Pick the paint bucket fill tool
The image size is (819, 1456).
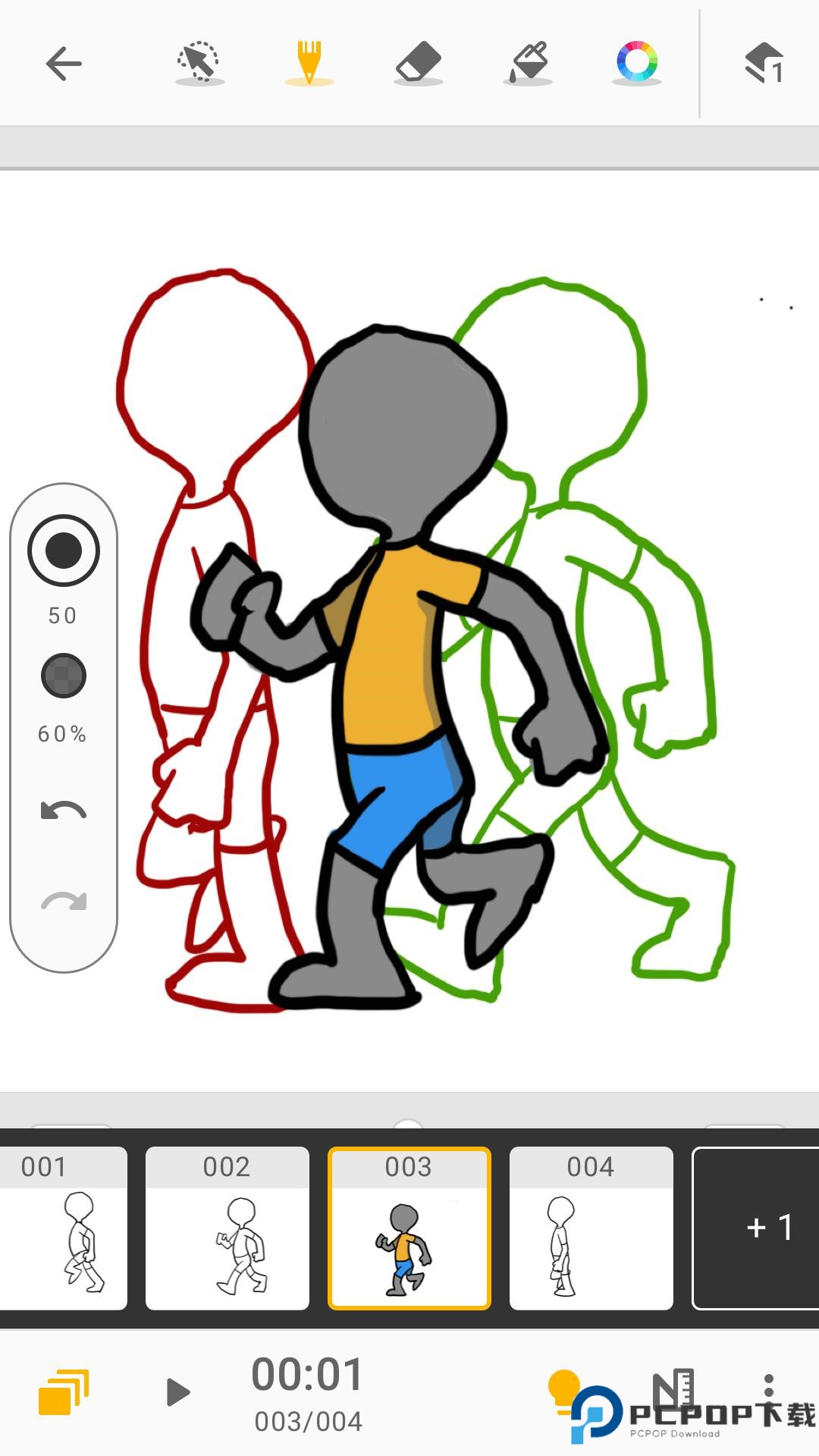click(x=528, y=62)
